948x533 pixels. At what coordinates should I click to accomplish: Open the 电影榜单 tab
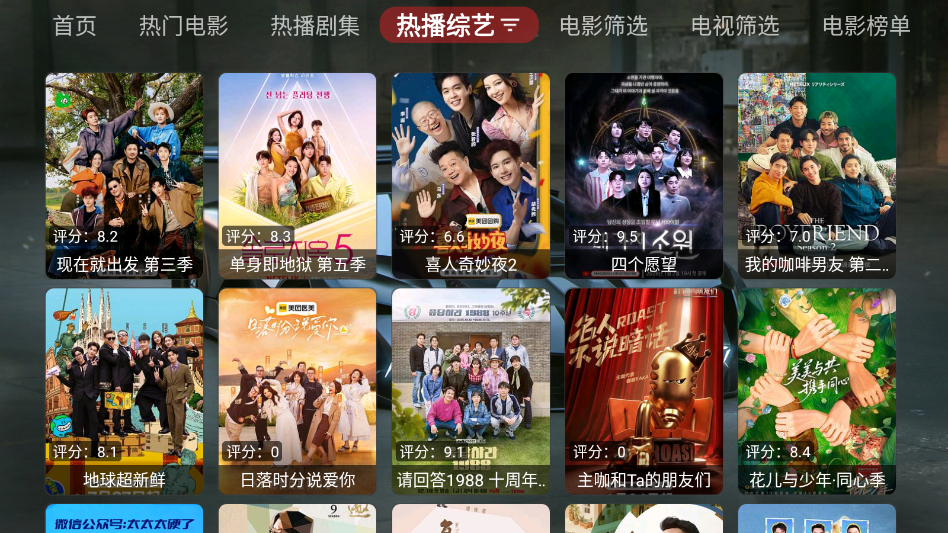(x=866, y=26)
